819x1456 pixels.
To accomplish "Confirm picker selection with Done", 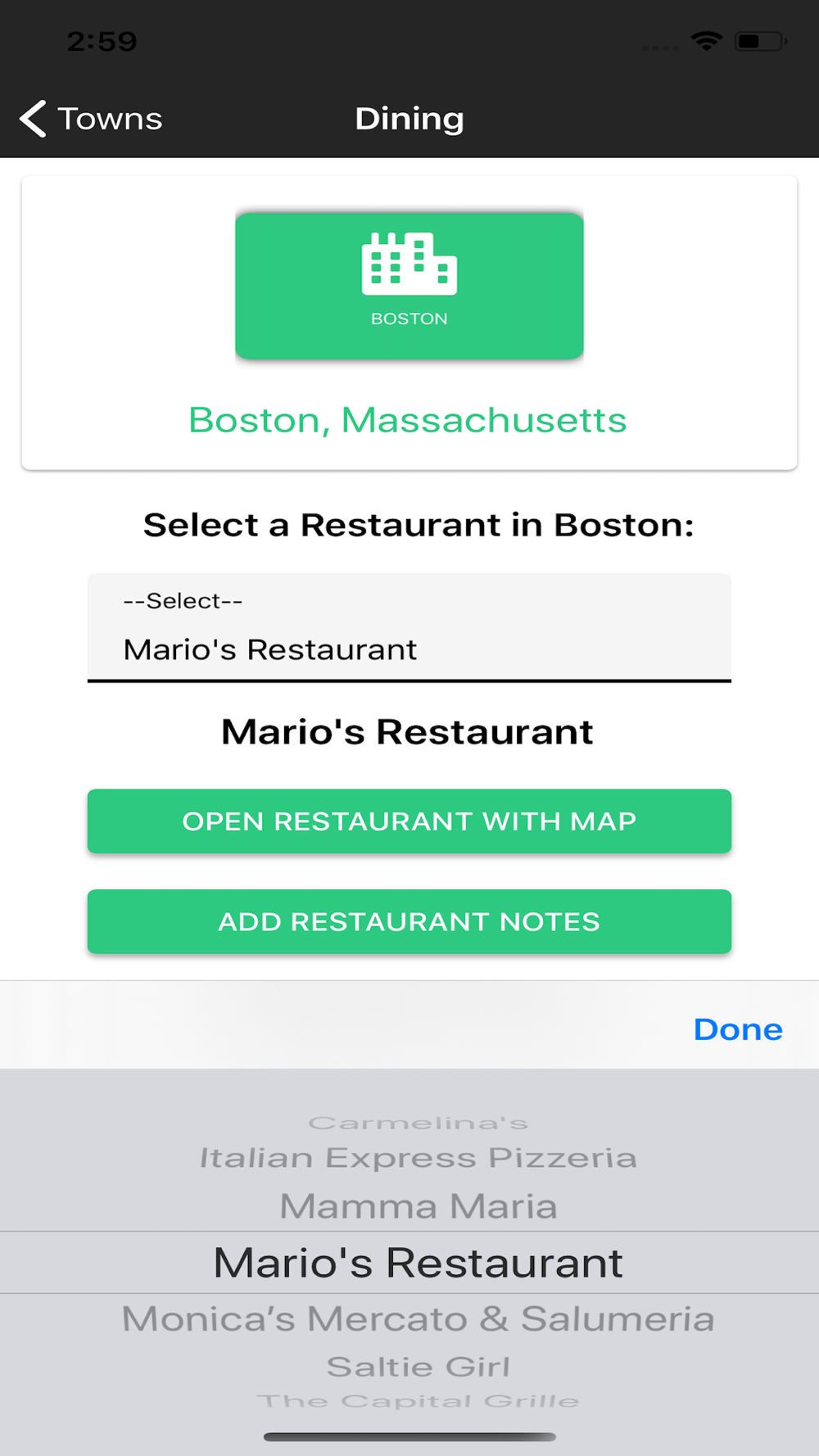I will (x=737, y=1029).
